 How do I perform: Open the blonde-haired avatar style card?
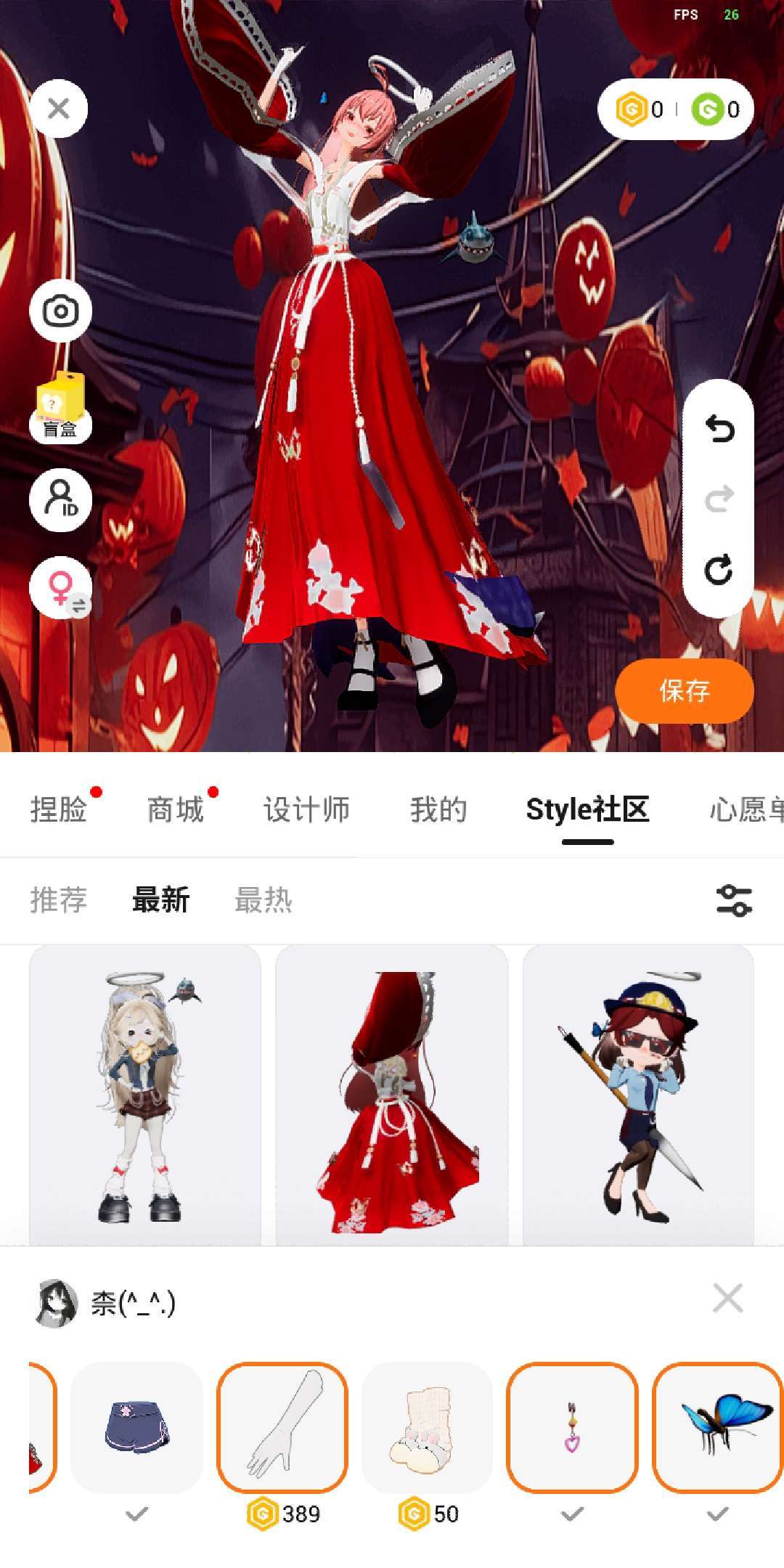click(145, 1095)
